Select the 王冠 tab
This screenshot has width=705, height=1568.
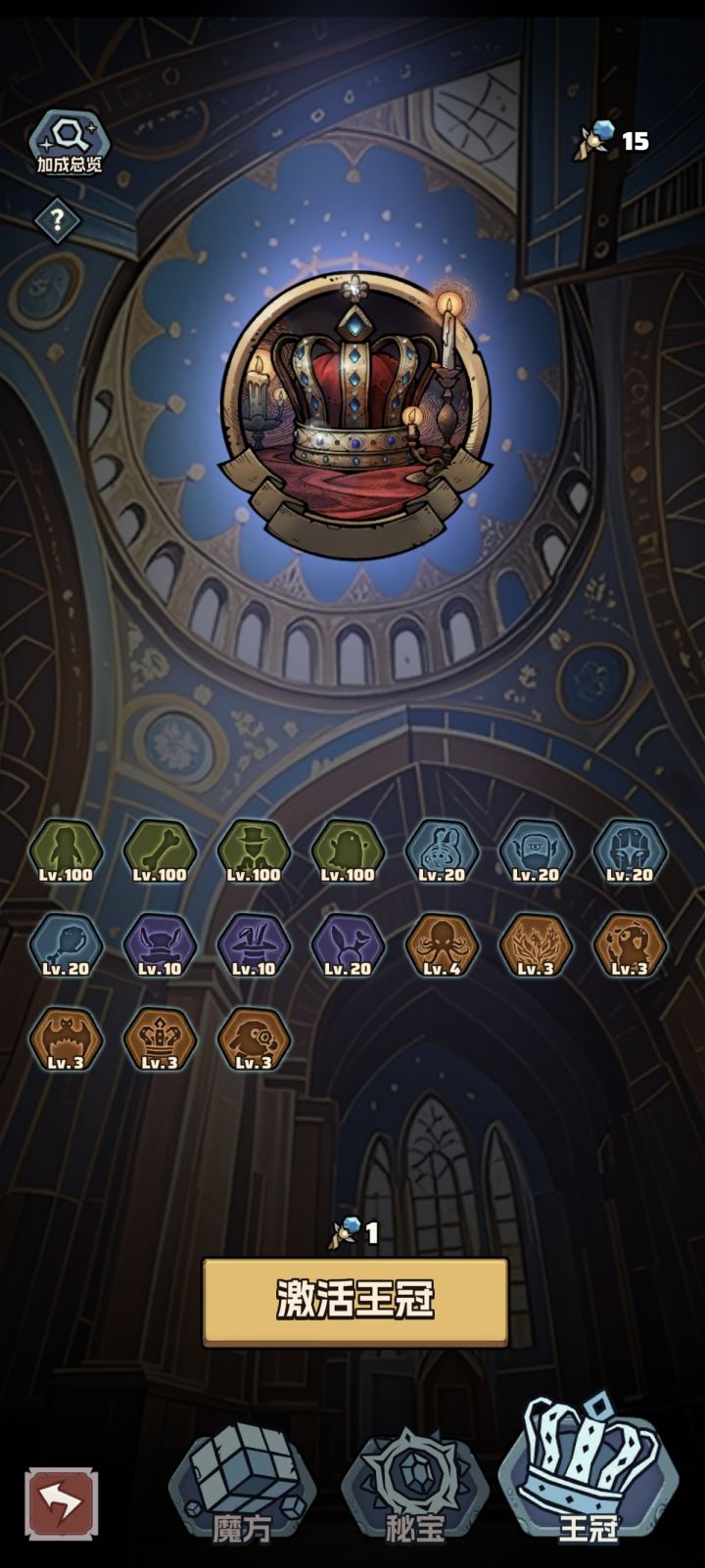click(x=587, y=1472)
